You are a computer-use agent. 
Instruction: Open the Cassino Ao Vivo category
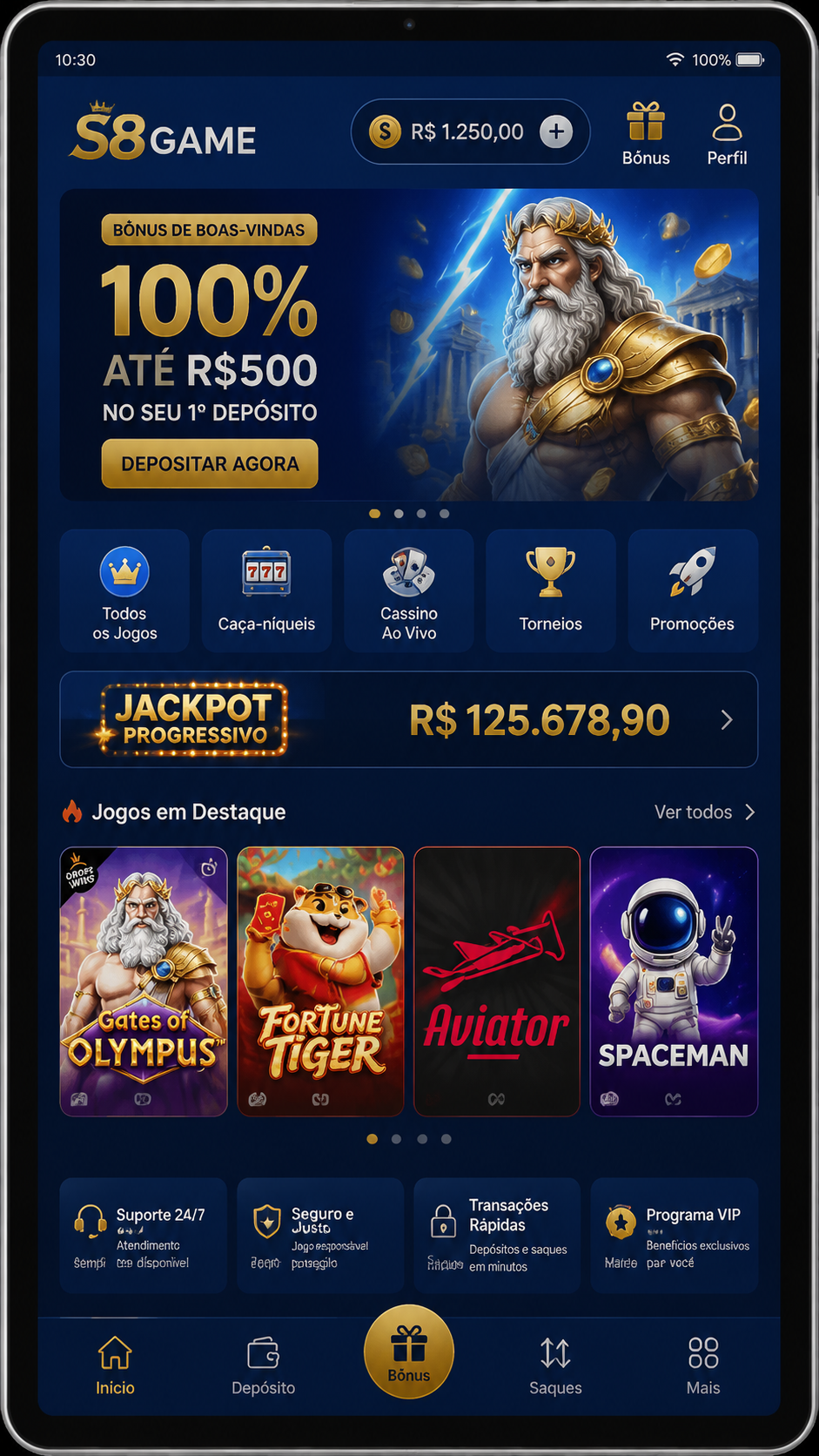tap(409, 590)
